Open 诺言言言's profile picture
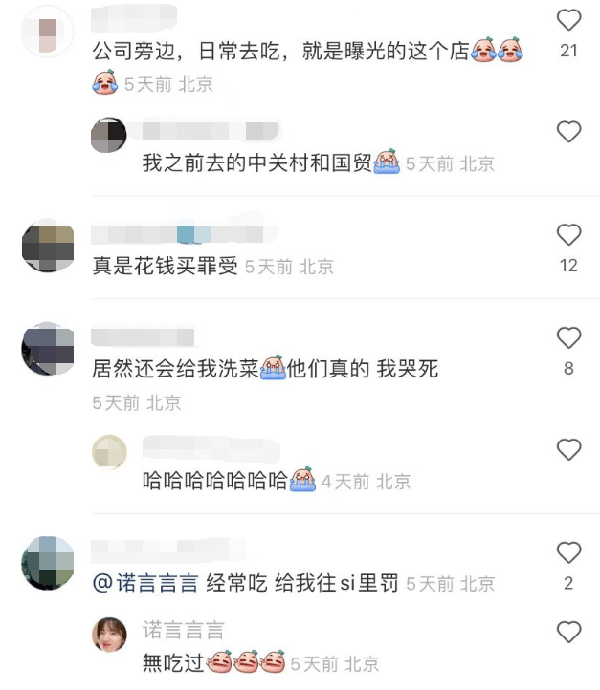 coord(109,635)
